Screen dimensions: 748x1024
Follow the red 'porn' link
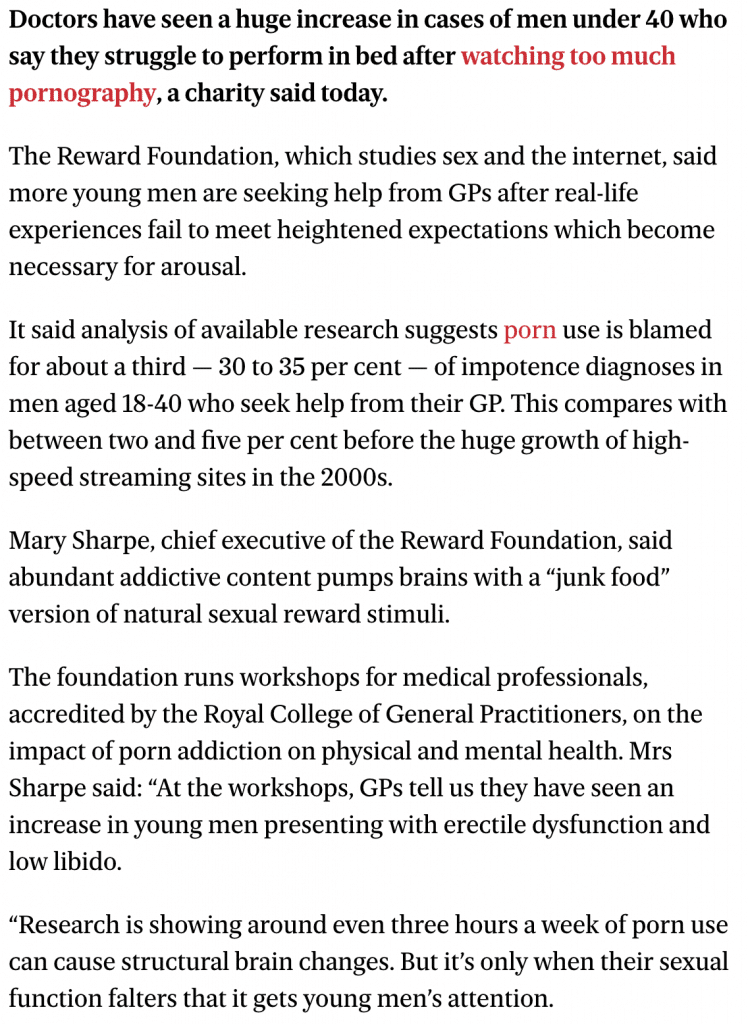529,330
